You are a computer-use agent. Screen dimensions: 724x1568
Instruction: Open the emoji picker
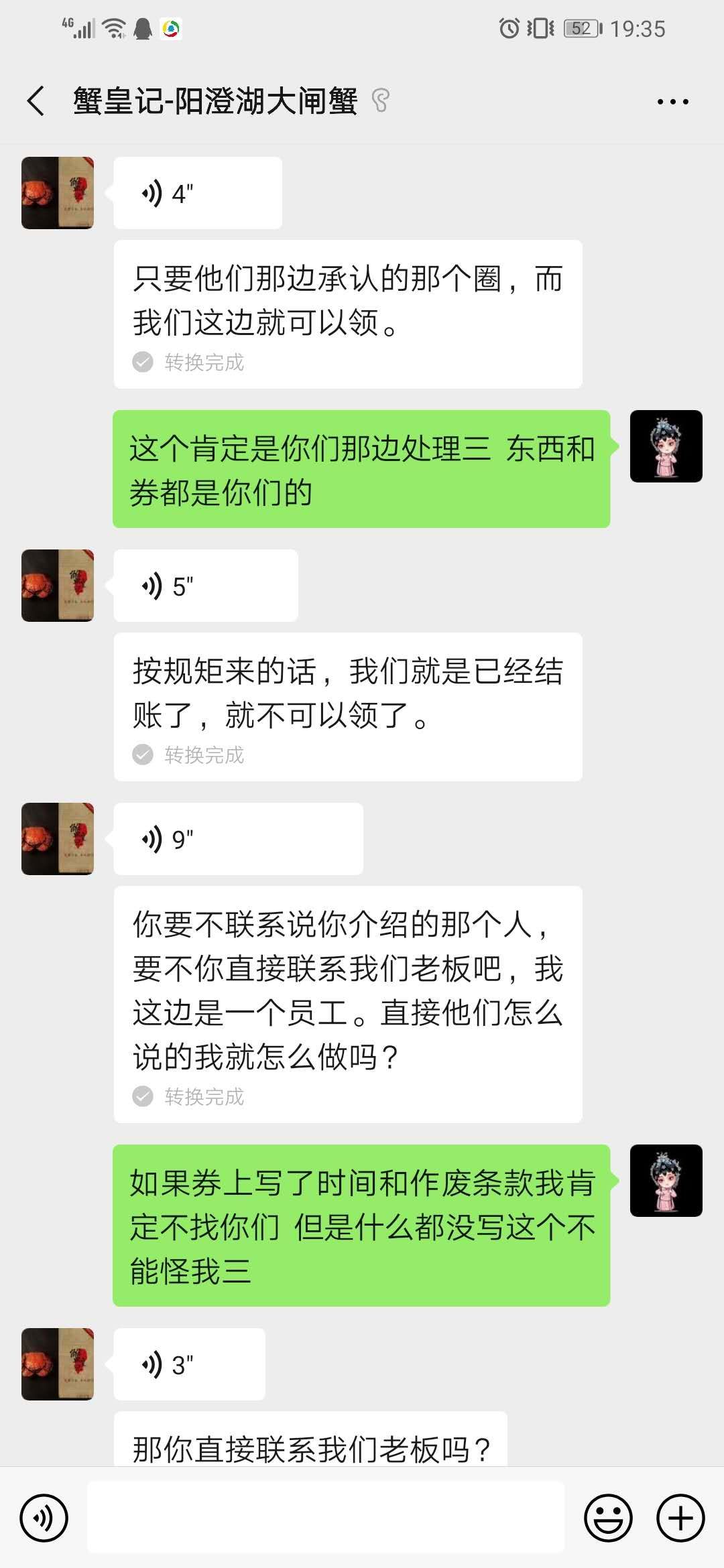[x=608, y=1518]
